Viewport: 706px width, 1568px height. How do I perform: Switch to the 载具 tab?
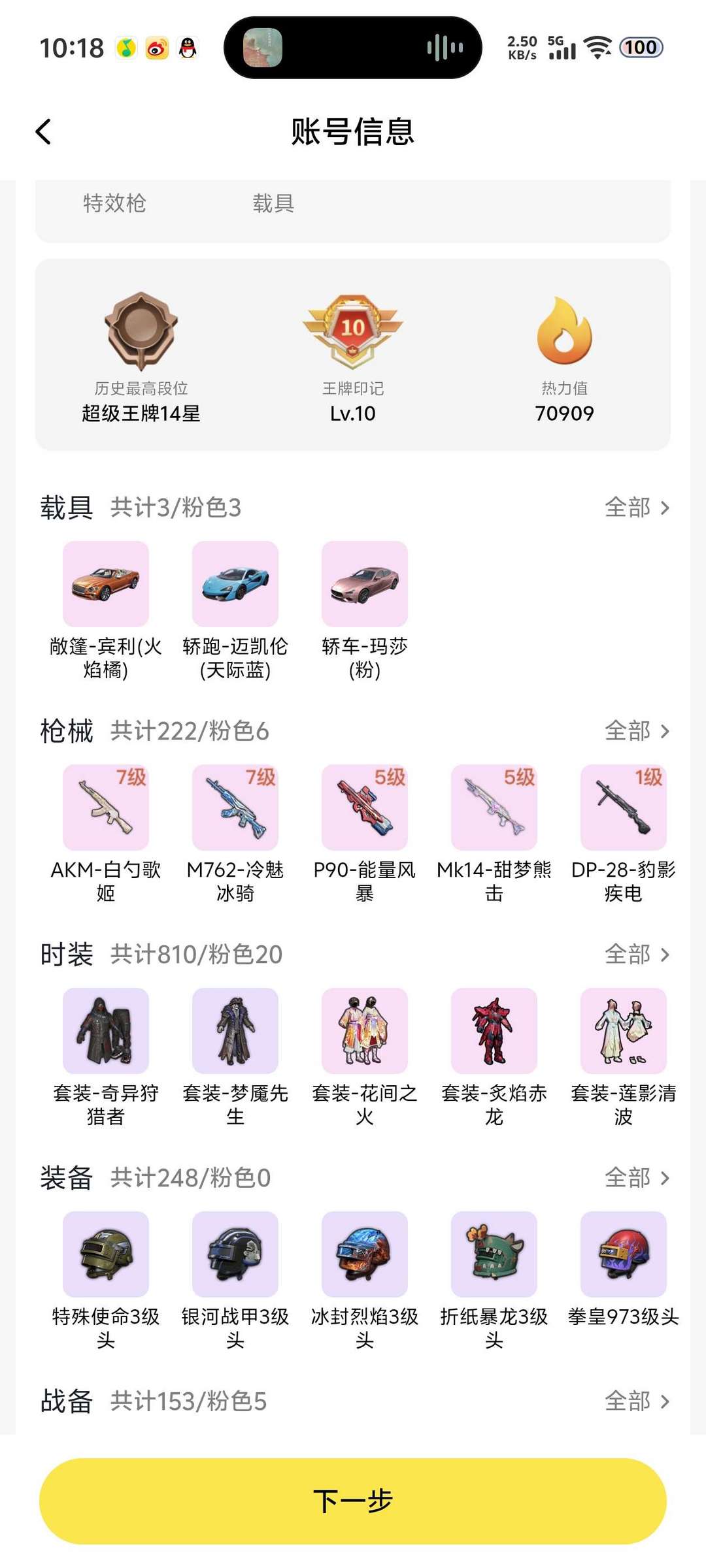coord(273,203)
